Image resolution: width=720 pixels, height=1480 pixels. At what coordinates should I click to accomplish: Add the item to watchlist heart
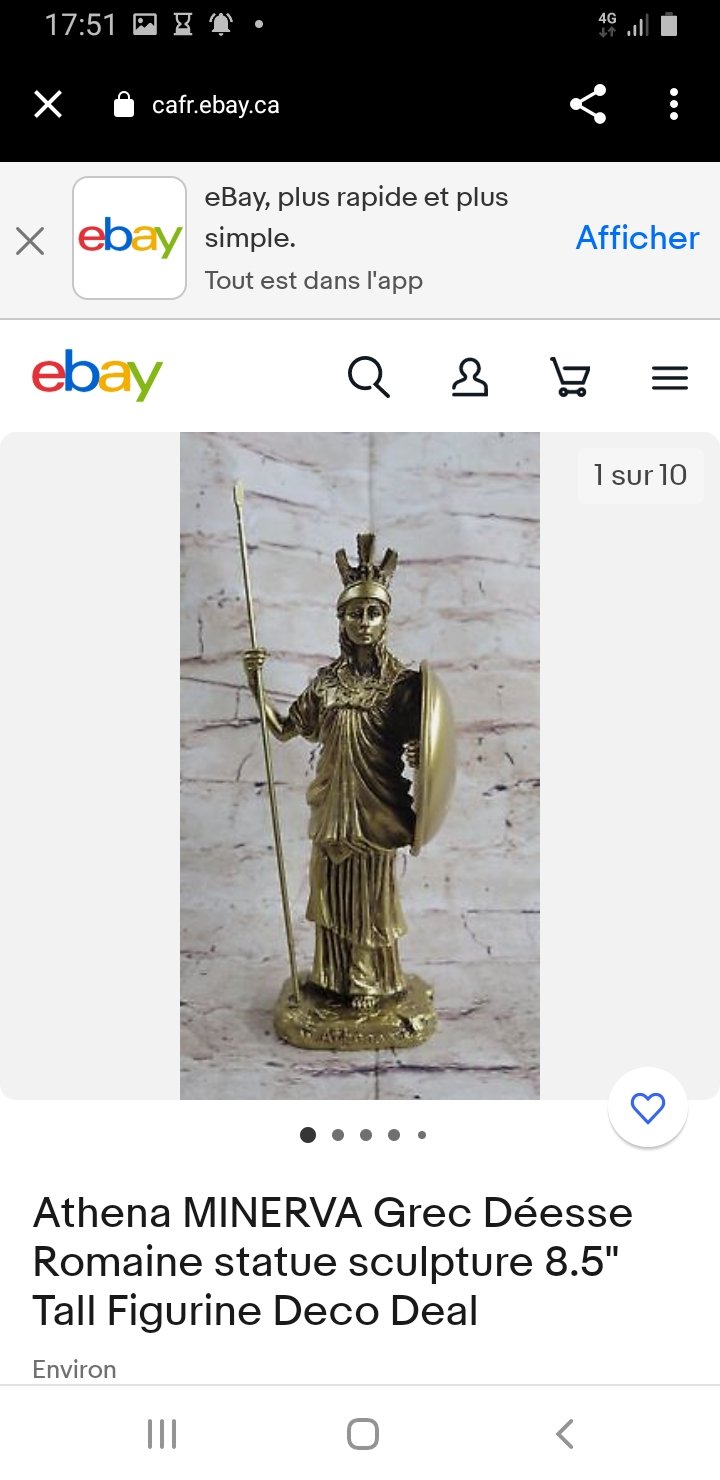(648, 1108)
